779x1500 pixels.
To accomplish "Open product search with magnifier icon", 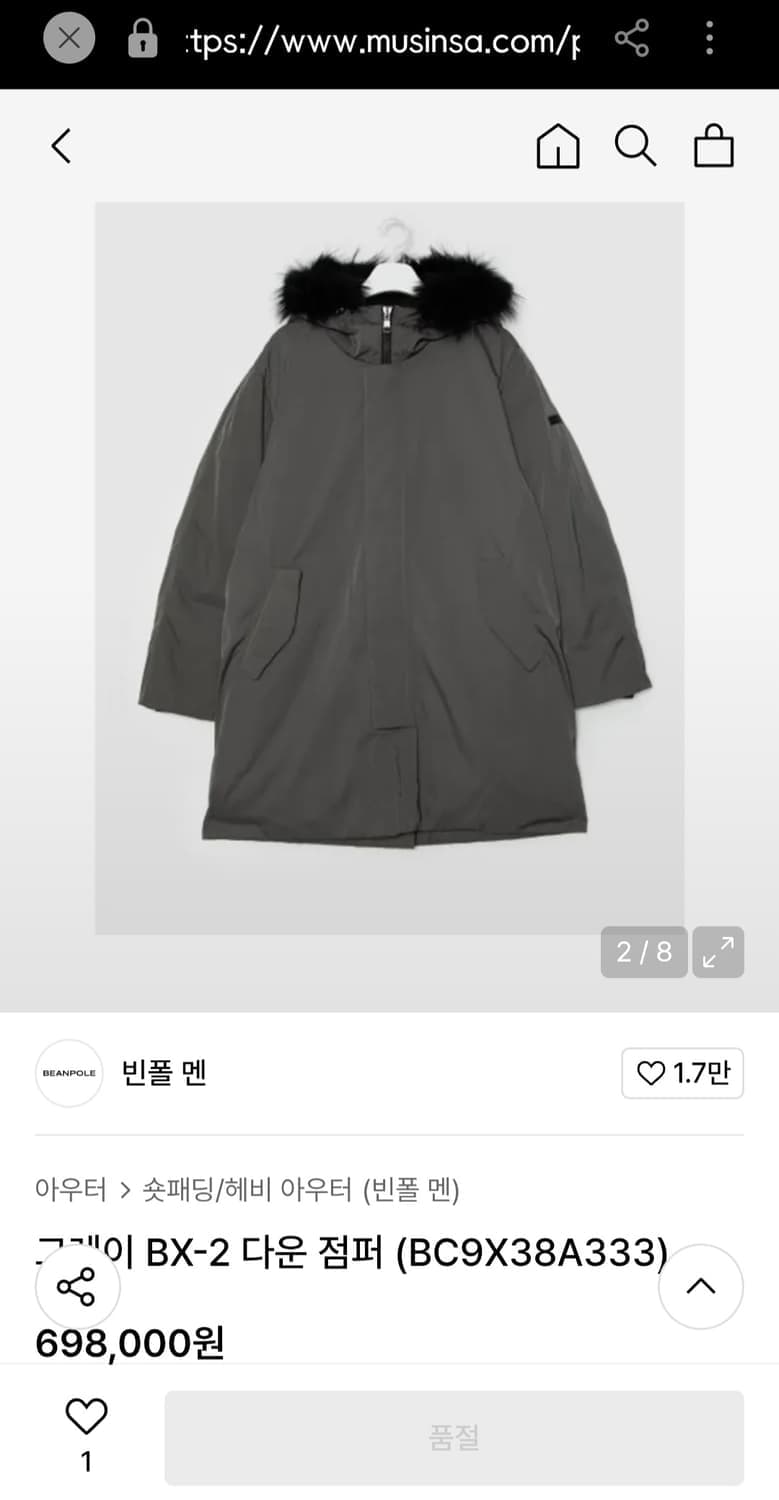I will (x=635, y=146).
